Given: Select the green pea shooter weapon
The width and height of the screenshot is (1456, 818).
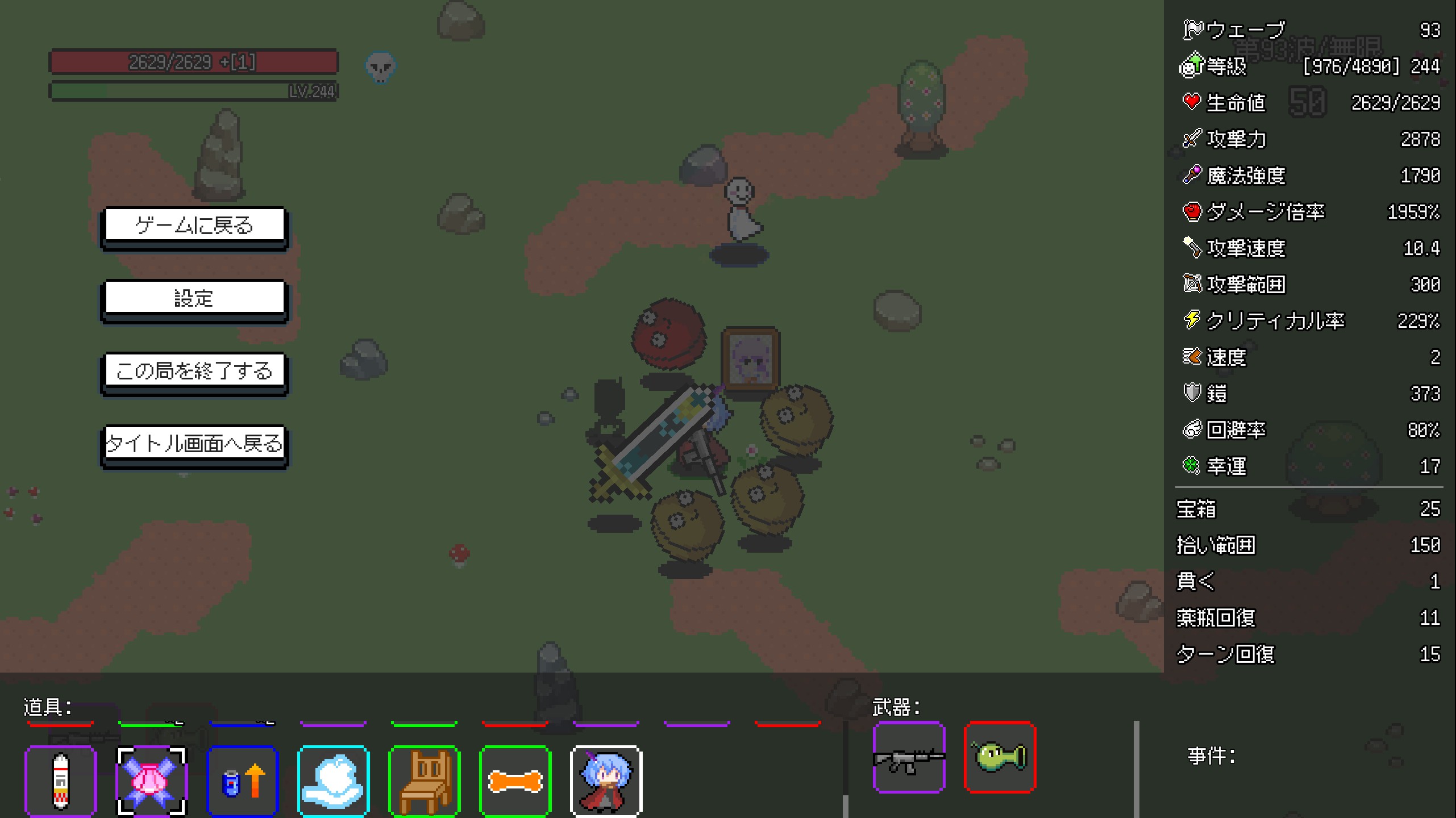Looking at the screenshot, I should (x=1000, y=757).
